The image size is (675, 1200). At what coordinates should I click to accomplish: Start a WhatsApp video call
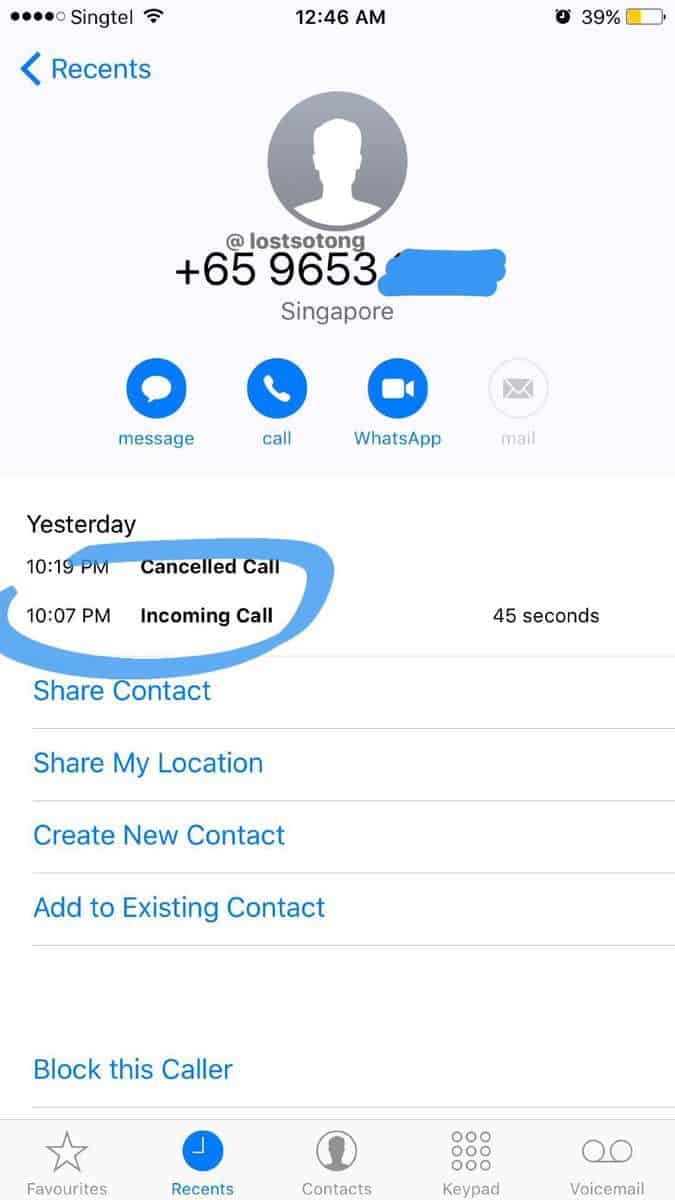click(397, 389)
